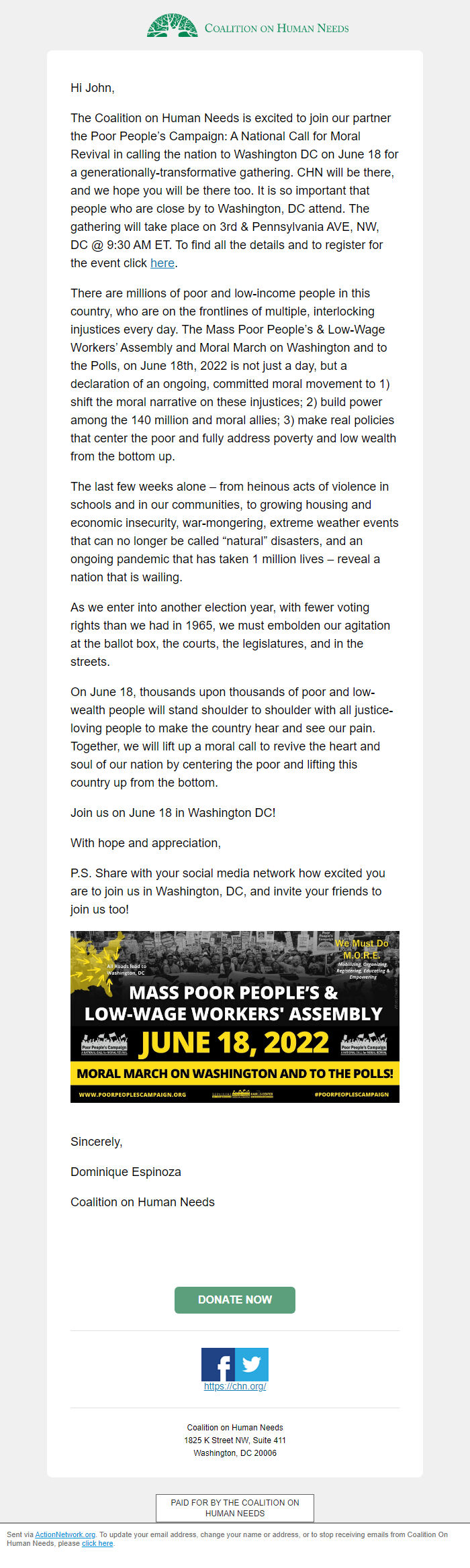
Task: Open the ActionNetwork.org link
Action: (x=65, y=1534)
